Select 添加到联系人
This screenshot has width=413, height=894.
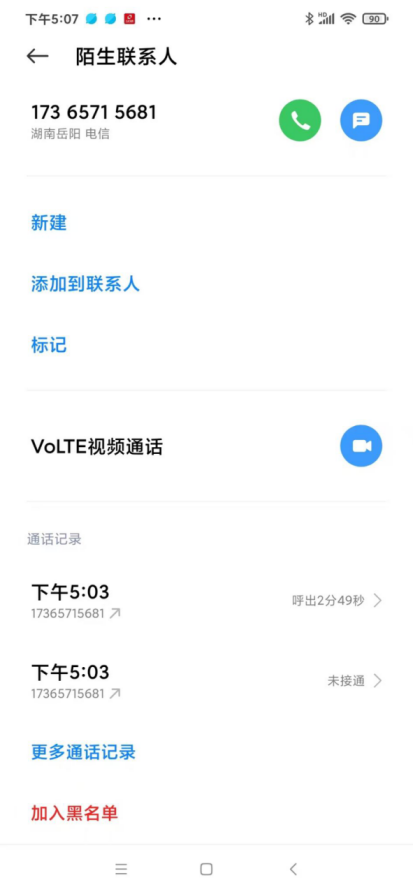tap(85, 283)
